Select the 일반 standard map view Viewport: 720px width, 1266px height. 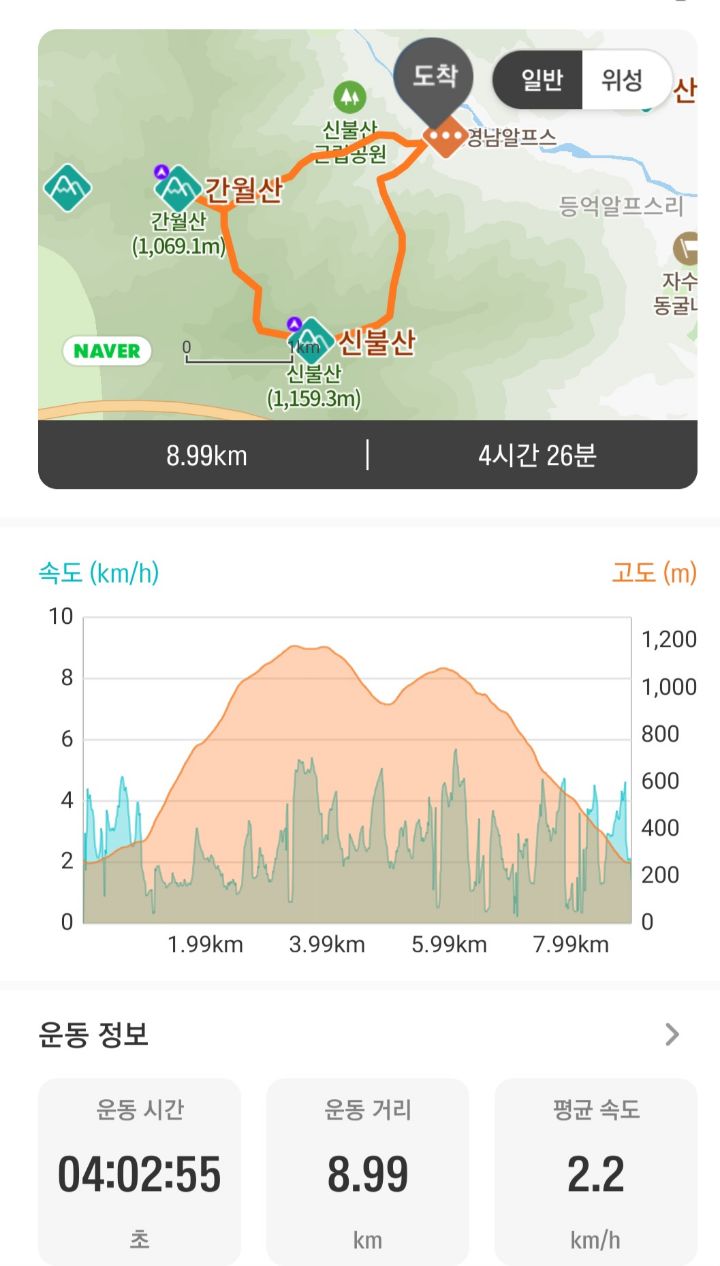(x=541, y=80)
